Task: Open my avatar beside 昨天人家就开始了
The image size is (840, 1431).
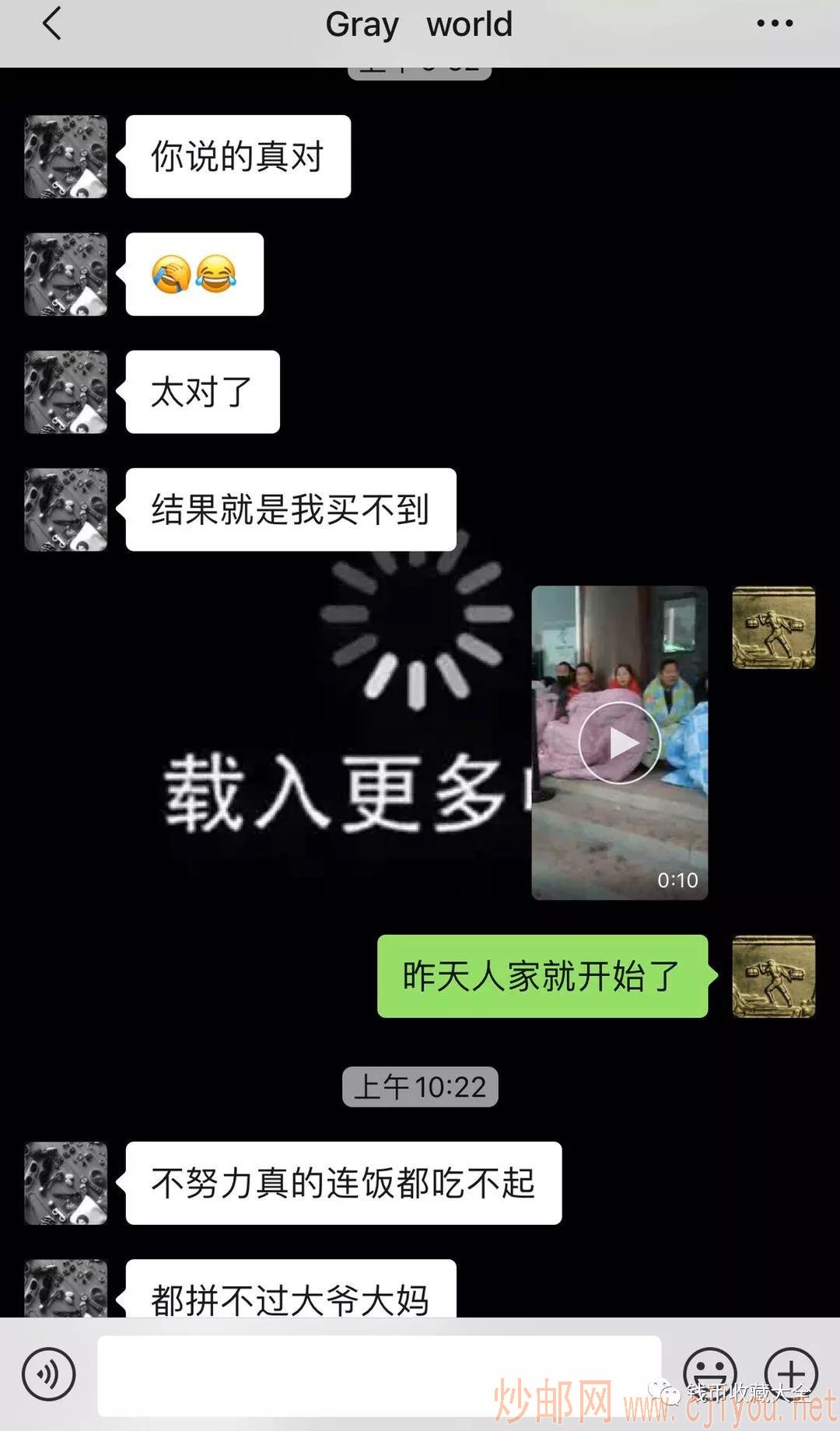Action: click(x=774, y=977)
